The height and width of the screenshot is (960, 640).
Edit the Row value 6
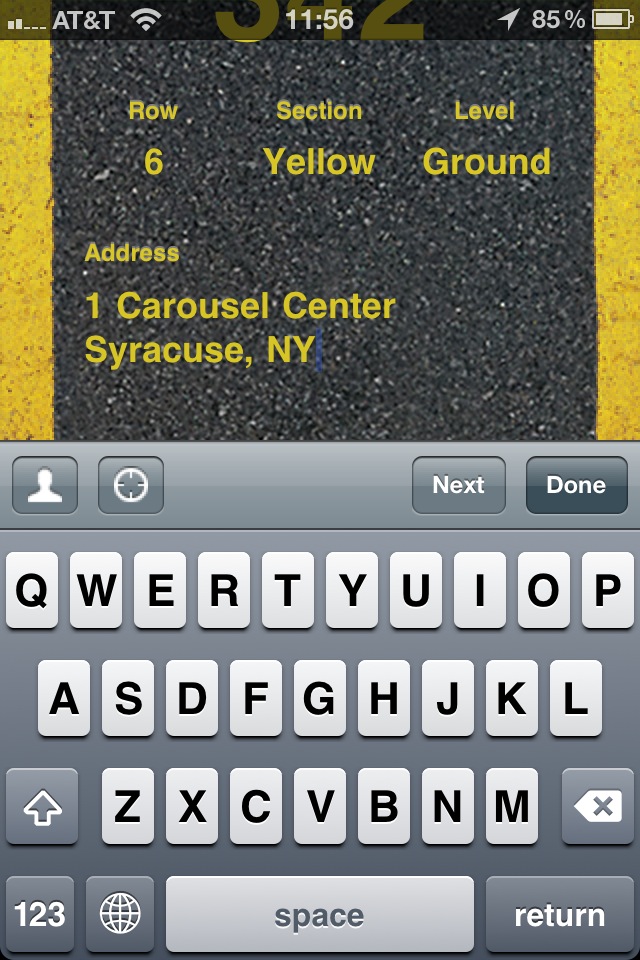[153, 162]
